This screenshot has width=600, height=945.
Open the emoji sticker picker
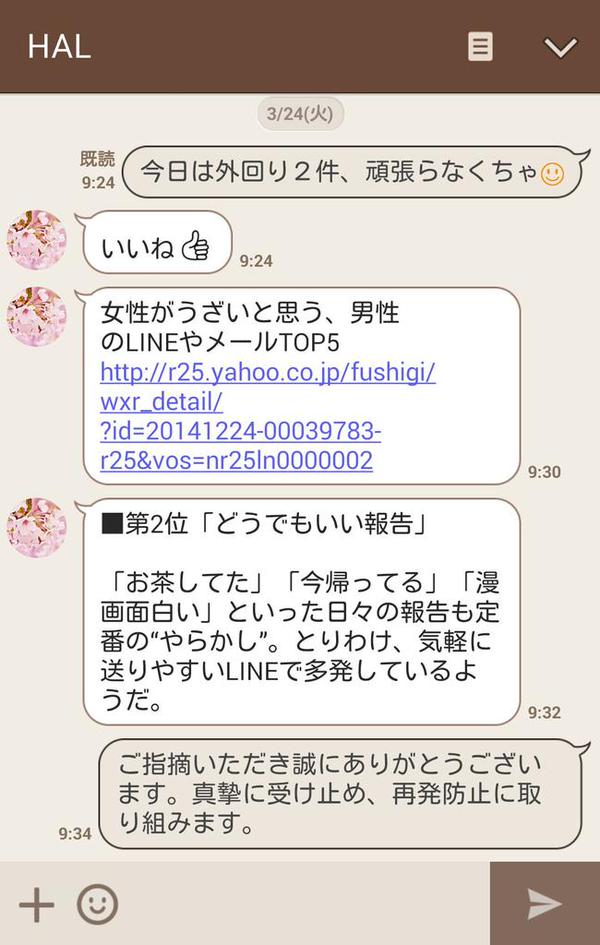(97, 905)
